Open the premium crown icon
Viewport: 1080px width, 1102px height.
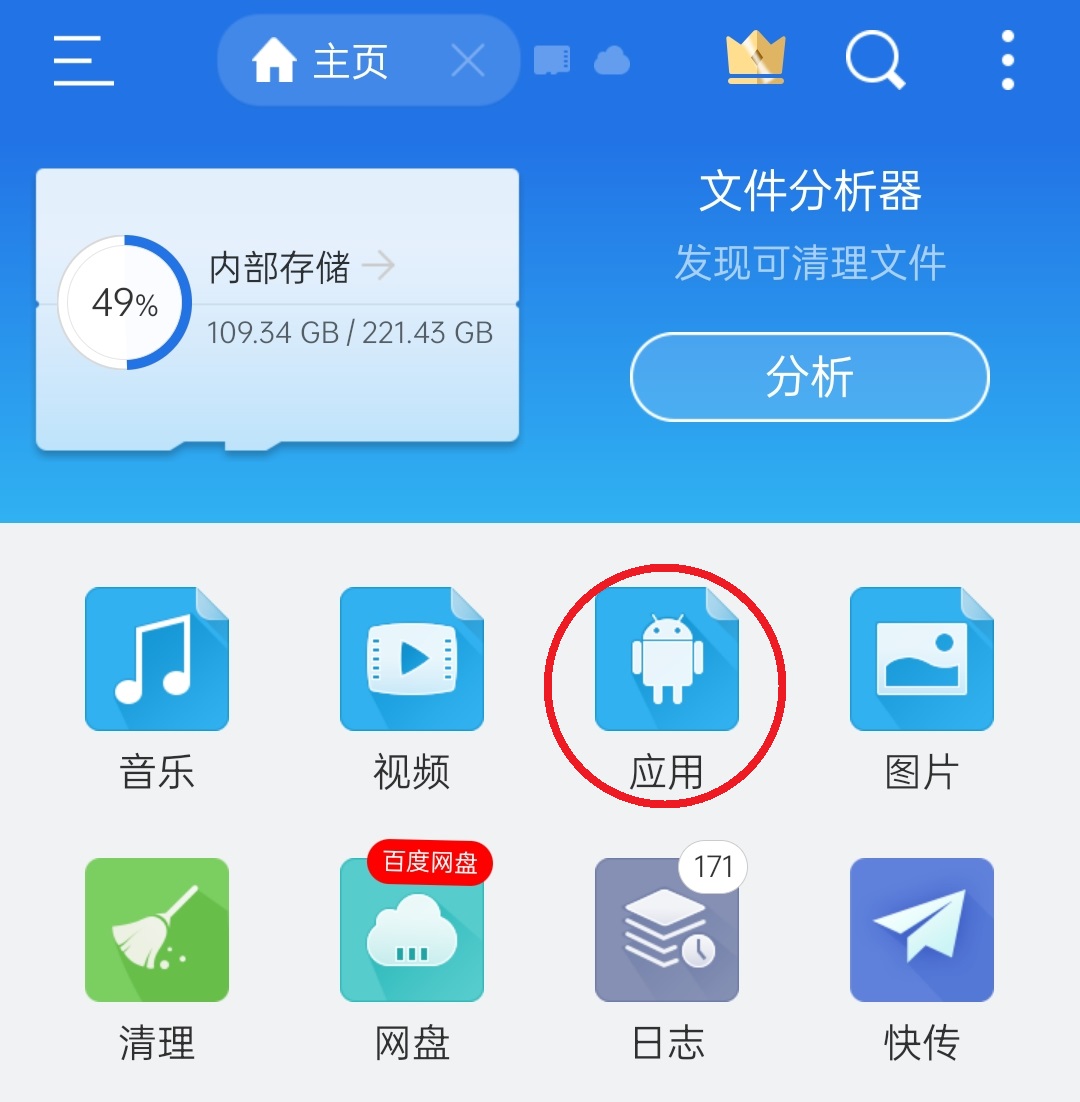coord(755,58)
